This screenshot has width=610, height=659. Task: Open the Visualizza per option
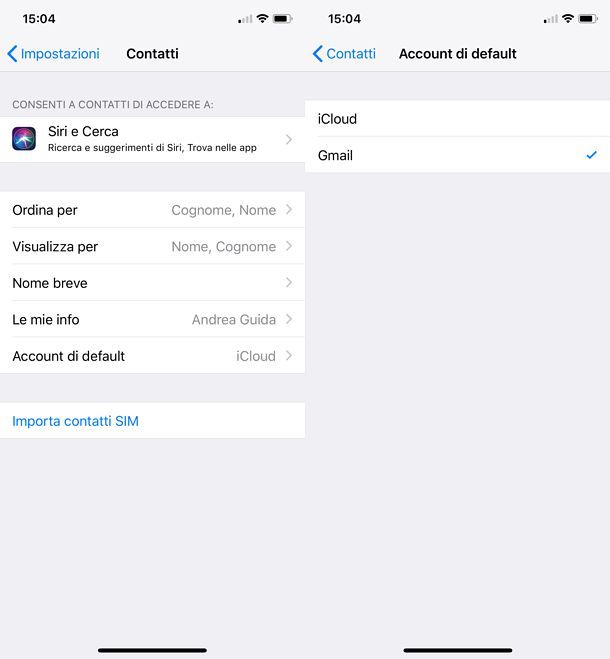point(152,246)
